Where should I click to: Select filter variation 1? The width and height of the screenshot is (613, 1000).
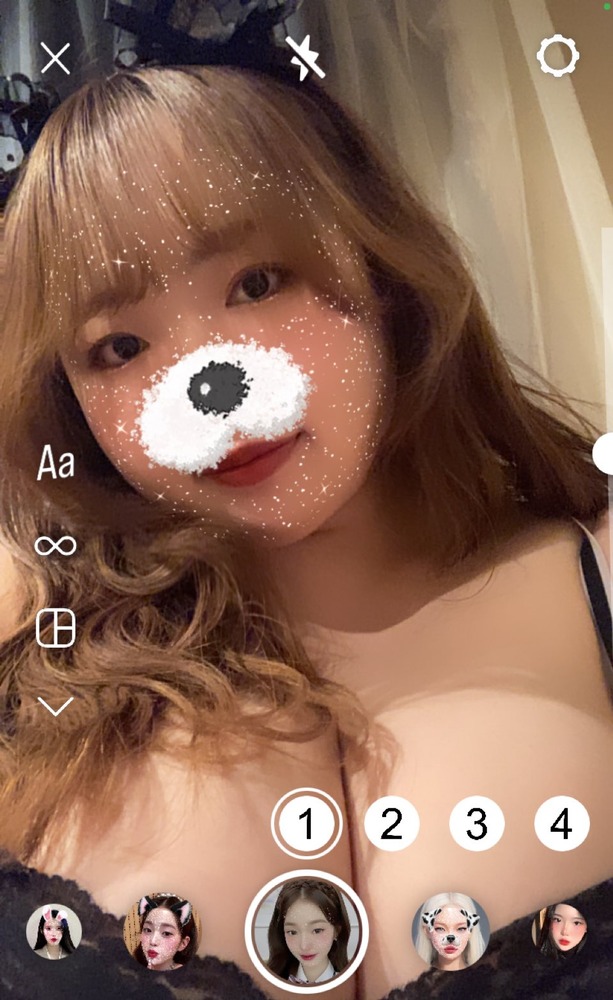click(x=307, y=825)
